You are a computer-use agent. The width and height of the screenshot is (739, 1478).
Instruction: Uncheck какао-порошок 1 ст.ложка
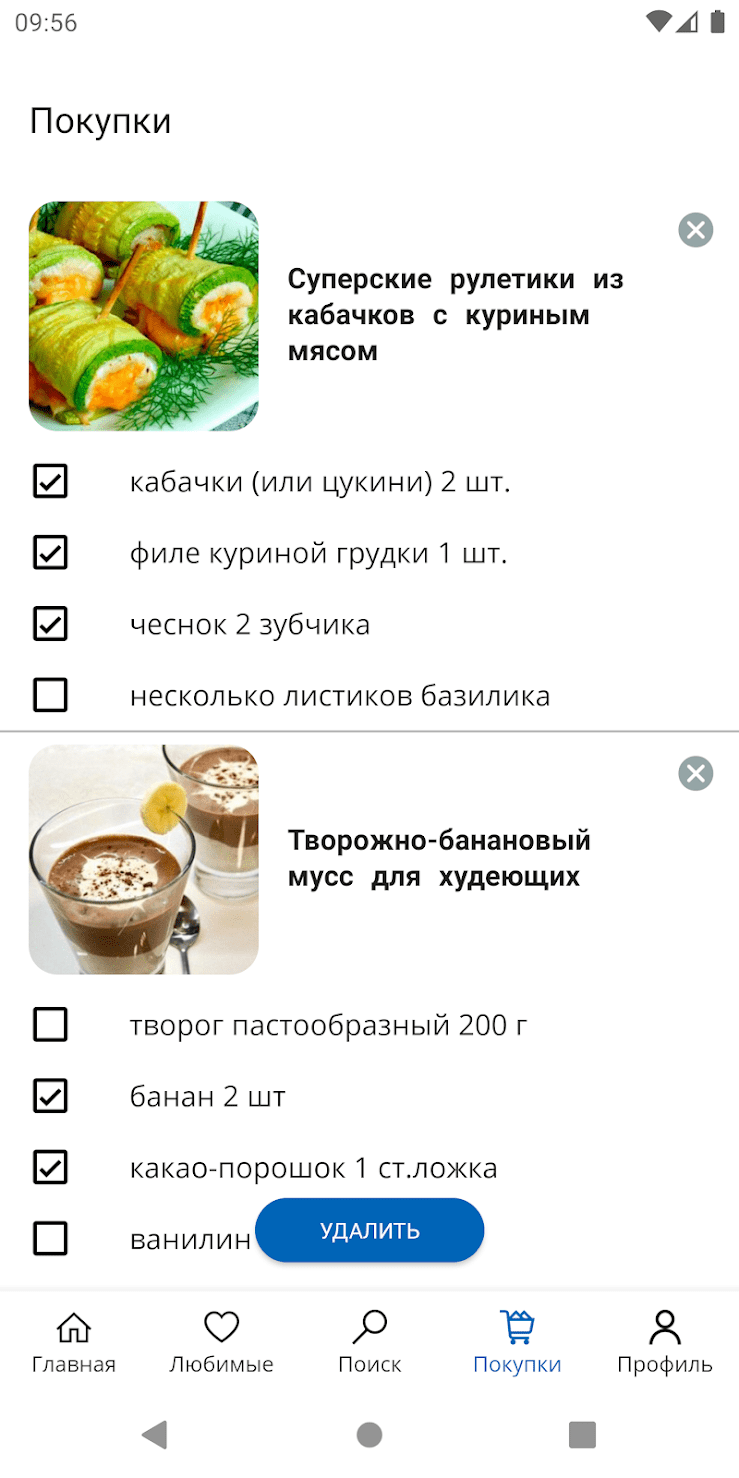click(x=51, y=1167)
